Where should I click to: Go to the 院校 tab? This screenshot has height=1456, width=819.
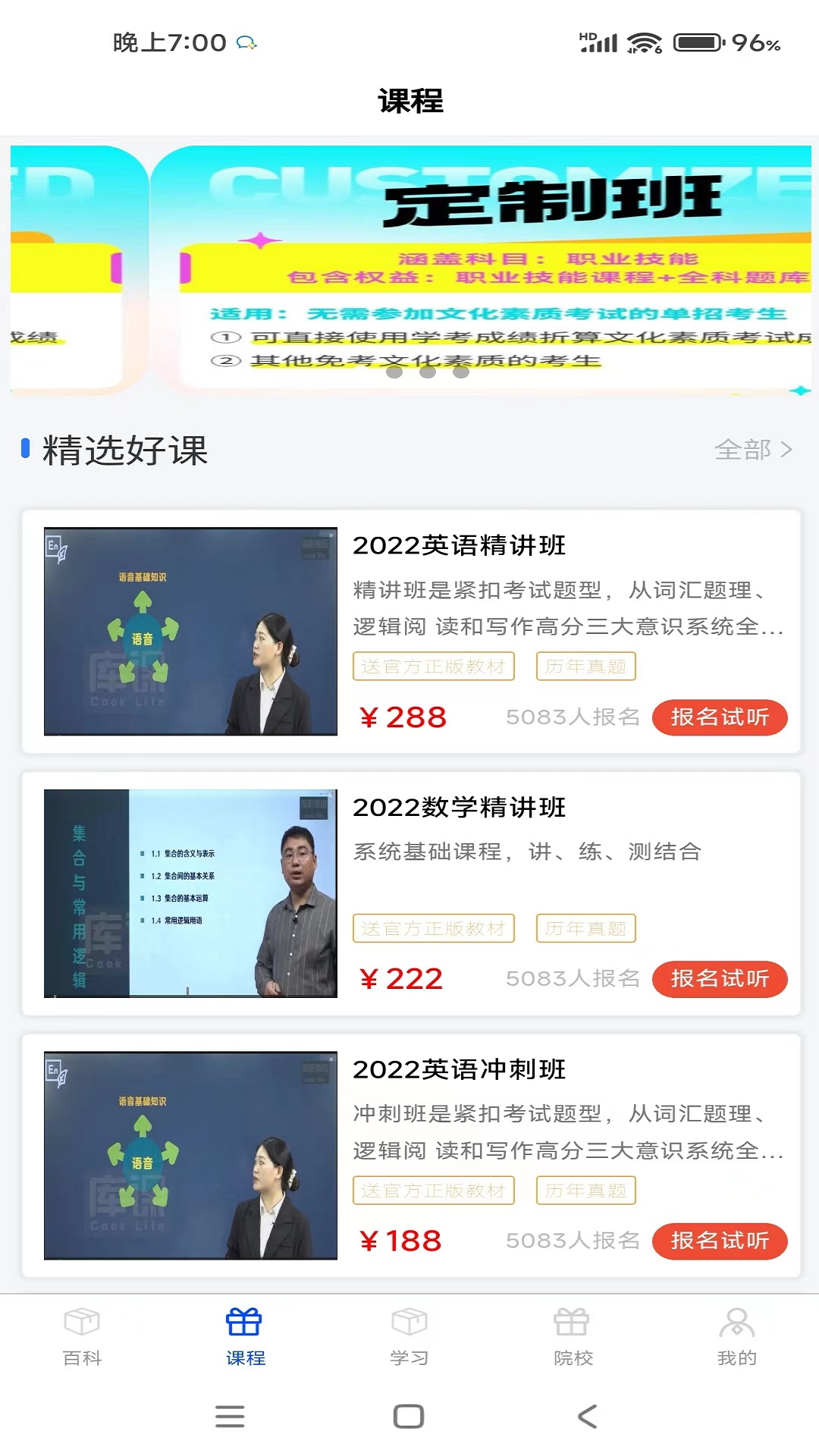pos(573,1338)
